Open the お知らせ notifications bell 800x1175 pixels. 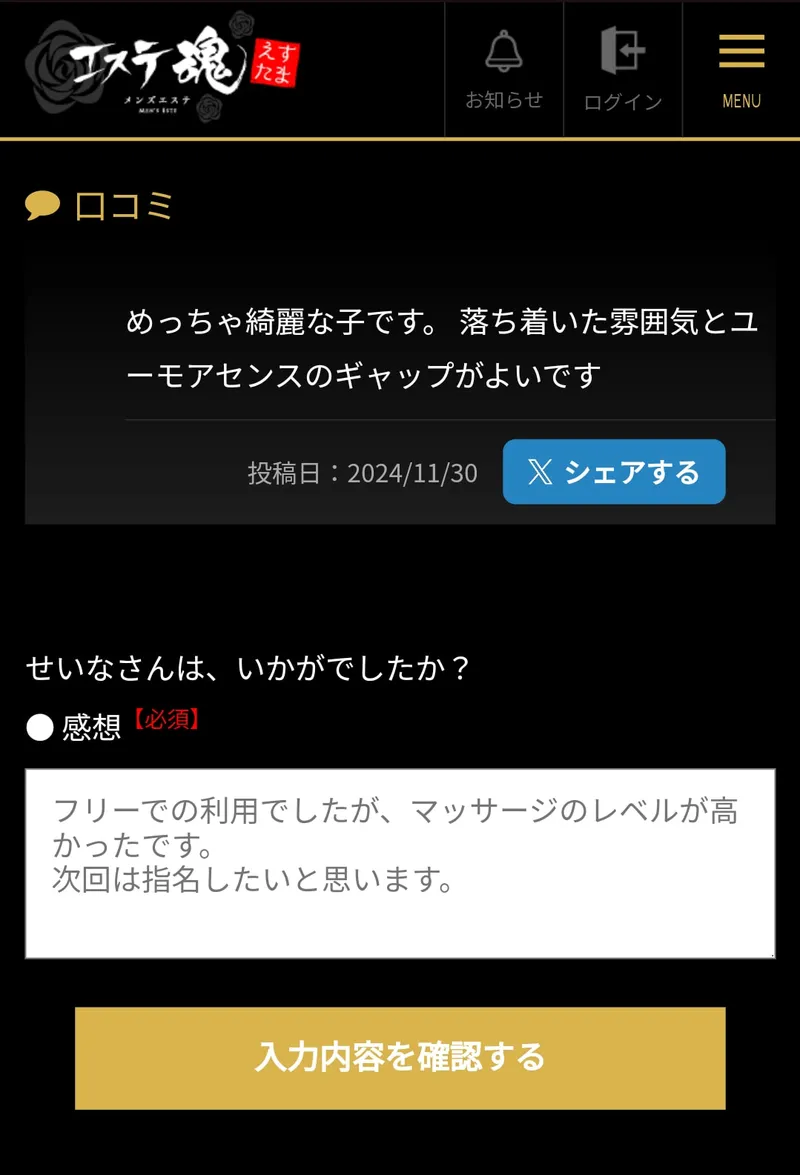tap(504, 68)
